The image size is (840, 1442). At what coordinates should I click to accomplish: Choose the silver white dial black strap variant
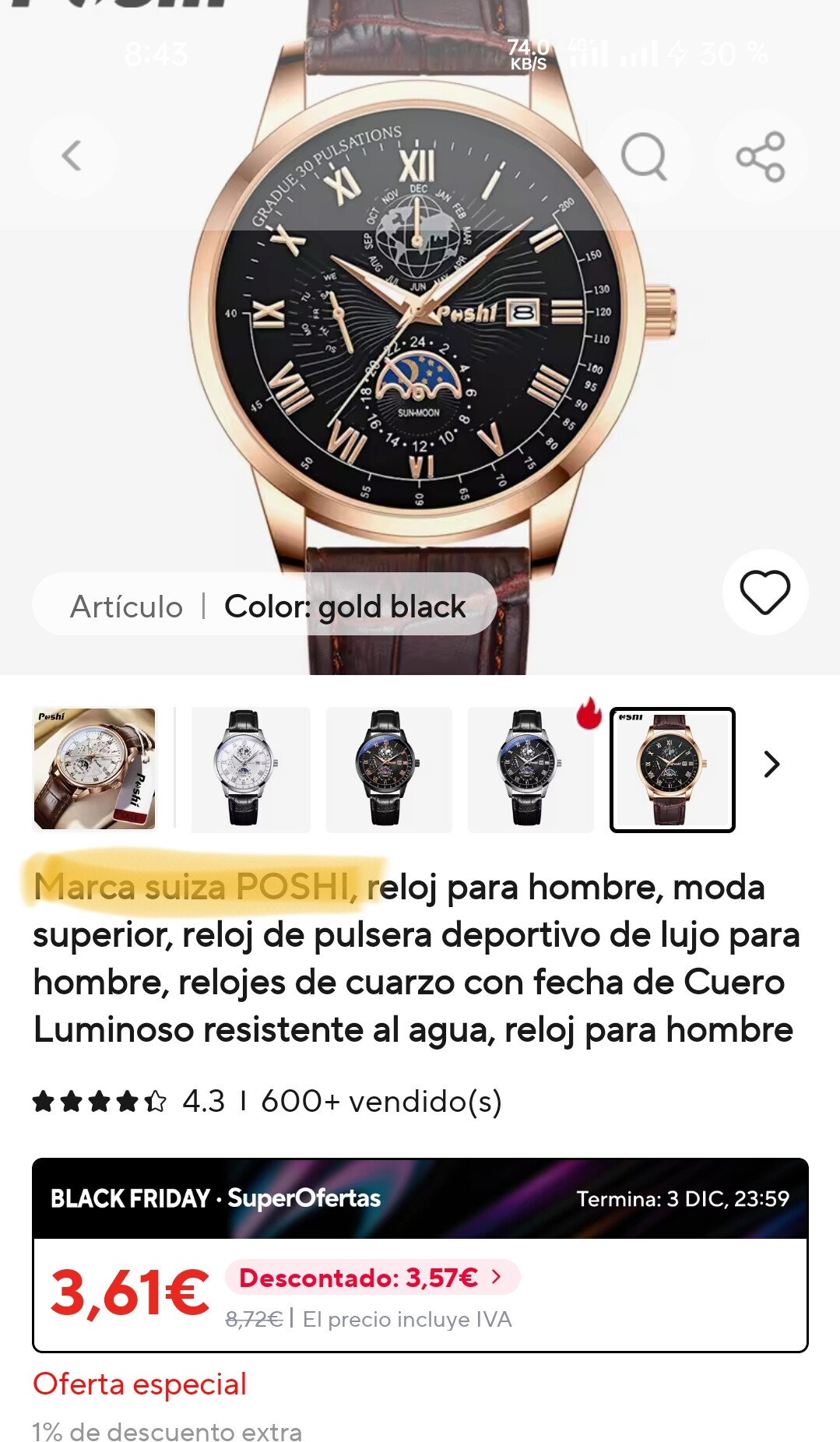point(249,768)
